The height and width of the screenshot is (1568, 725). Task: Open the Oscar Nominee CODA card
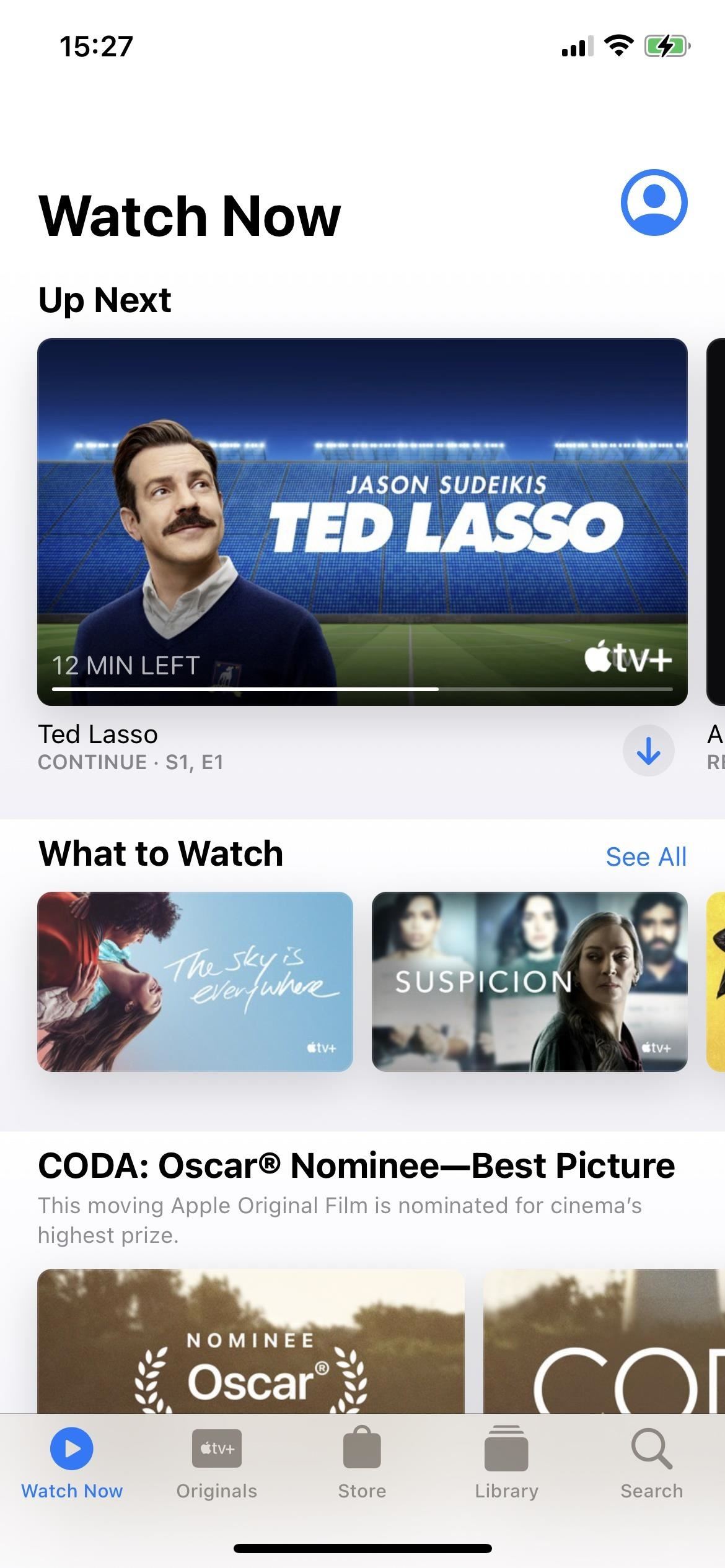(x=251, y=1340)
